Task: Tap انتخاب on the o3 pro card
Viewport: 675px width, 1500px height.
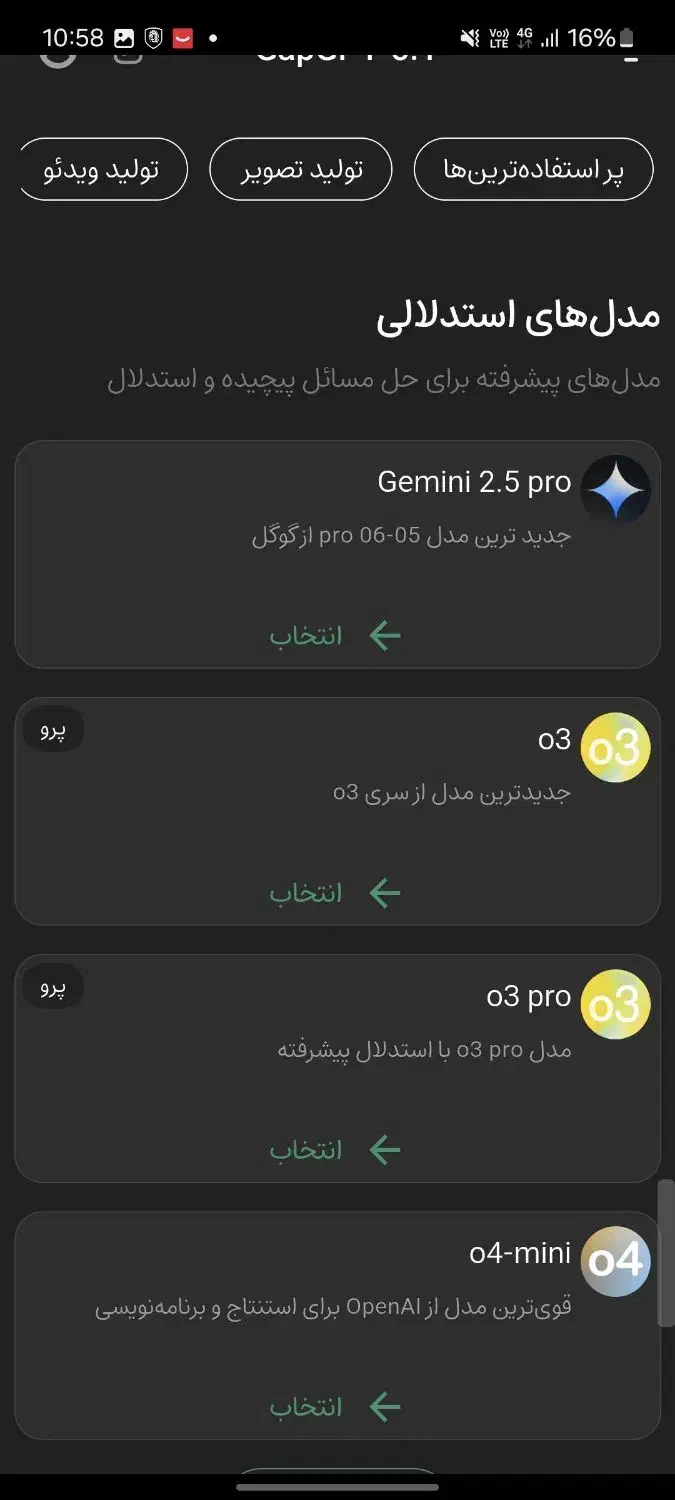Action: click(335, 1150)
